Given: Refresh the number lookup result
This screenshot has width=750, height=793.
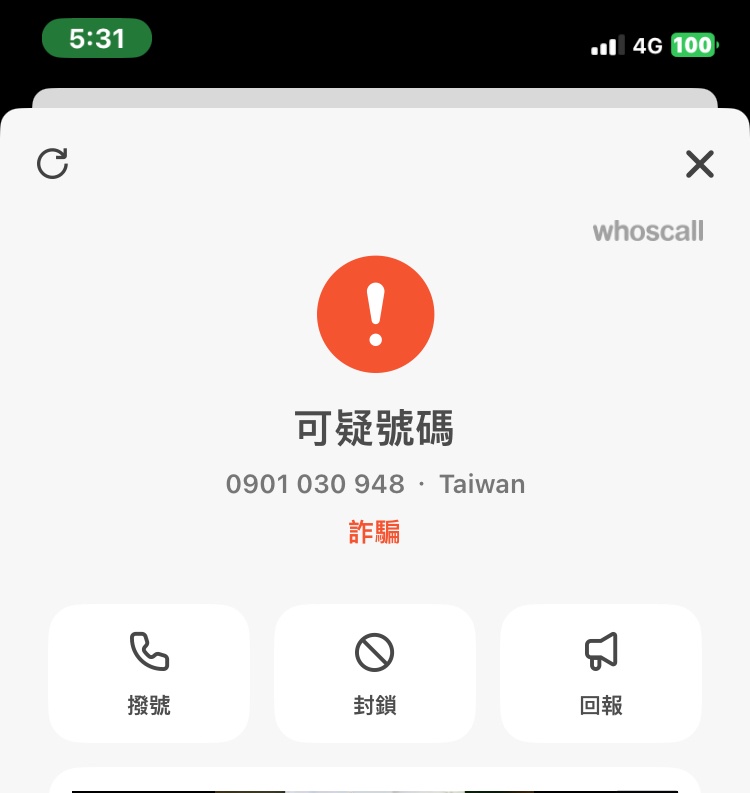Looking at the screenshot, I should 52,163.
